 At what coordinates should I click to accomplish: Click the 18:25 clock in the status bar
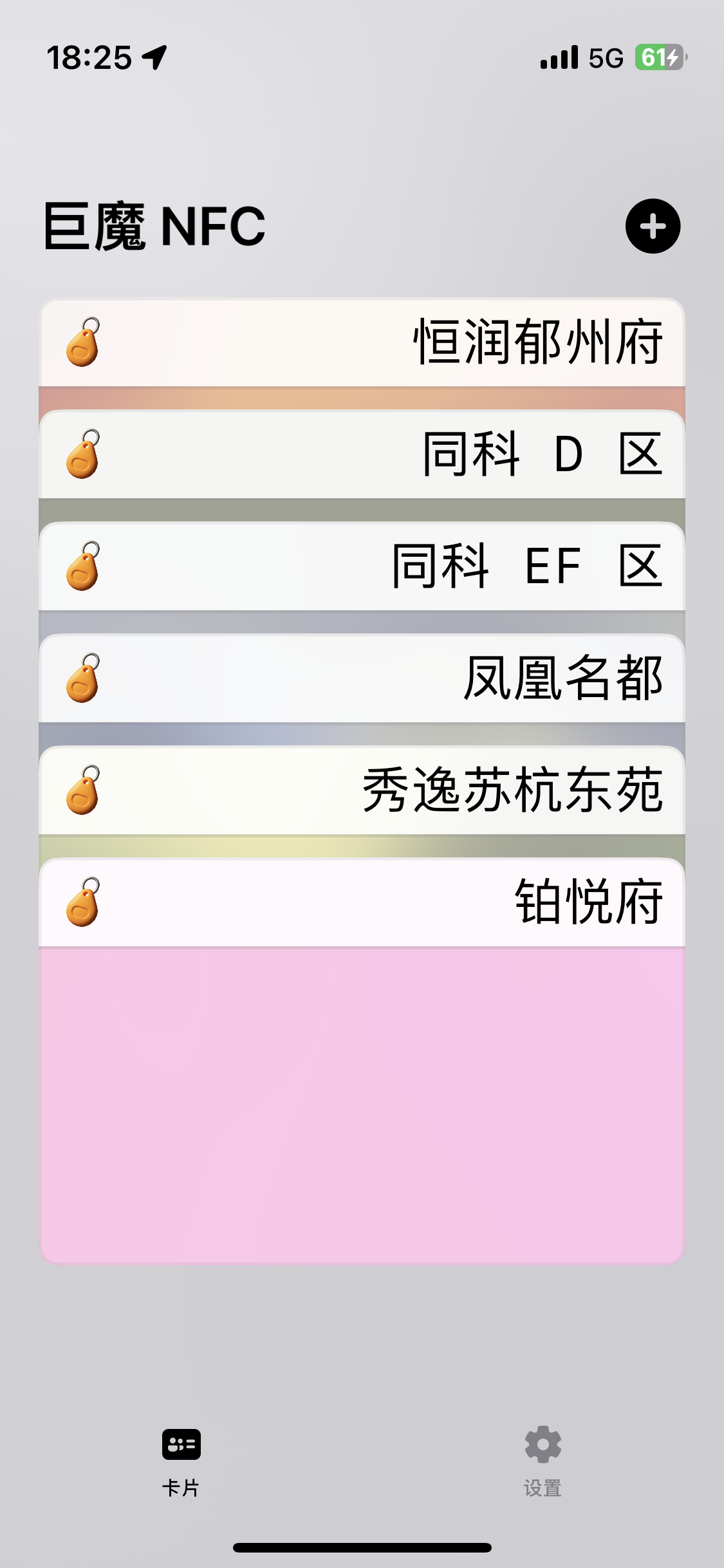(90, 59)
